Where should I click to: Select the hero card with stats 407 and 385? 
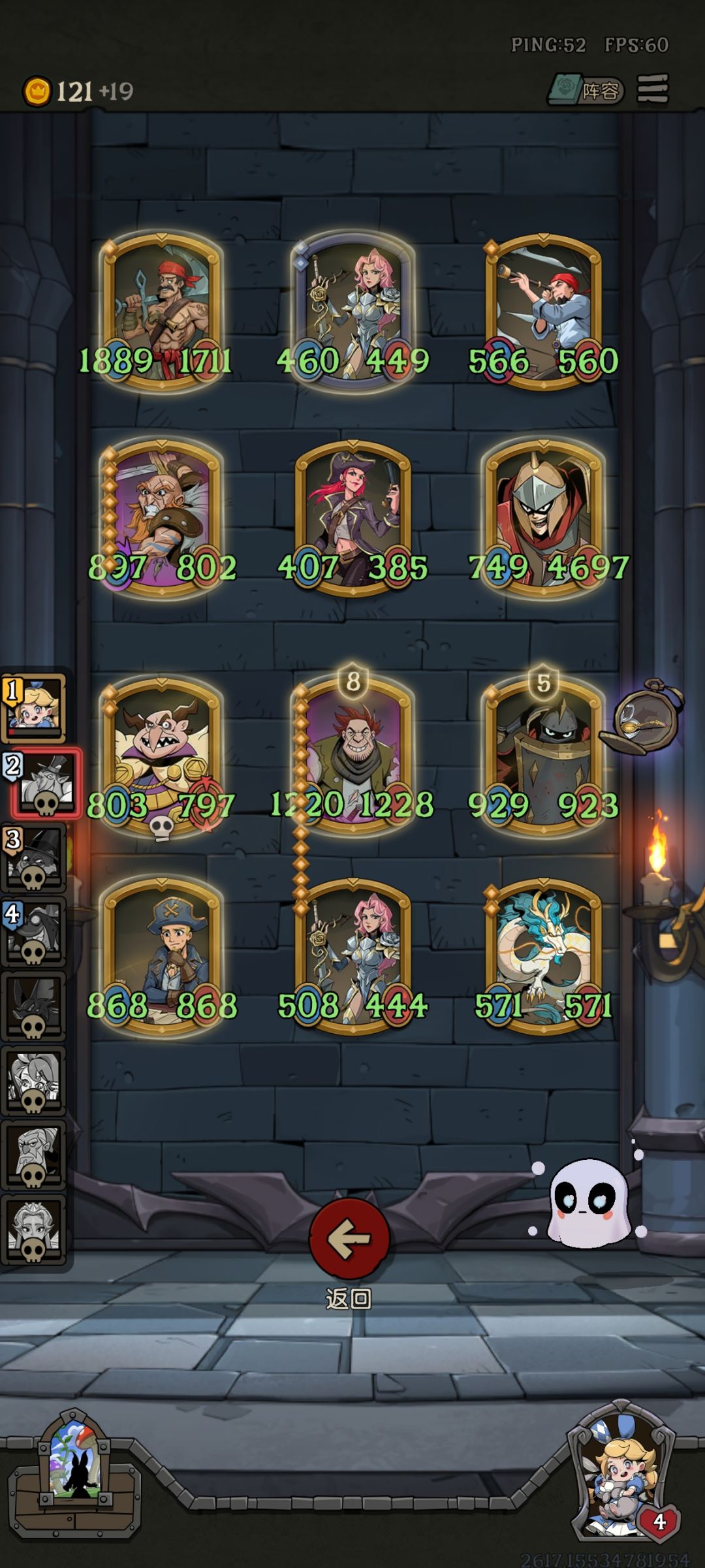352,518
